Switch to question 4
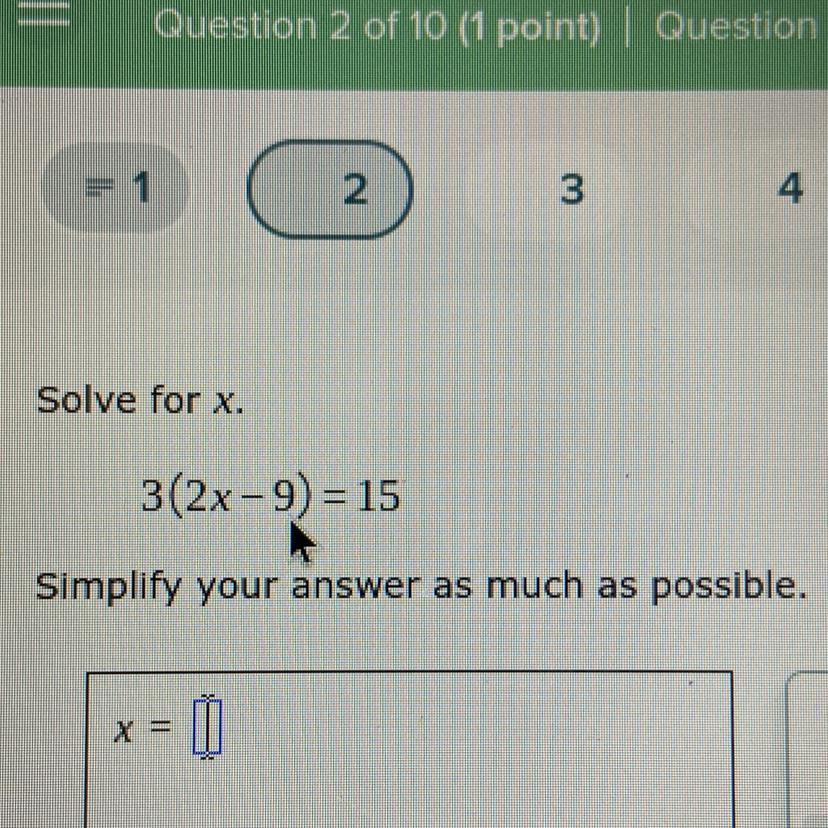This screenshot has width=828, height=828. tap(789, 188)
